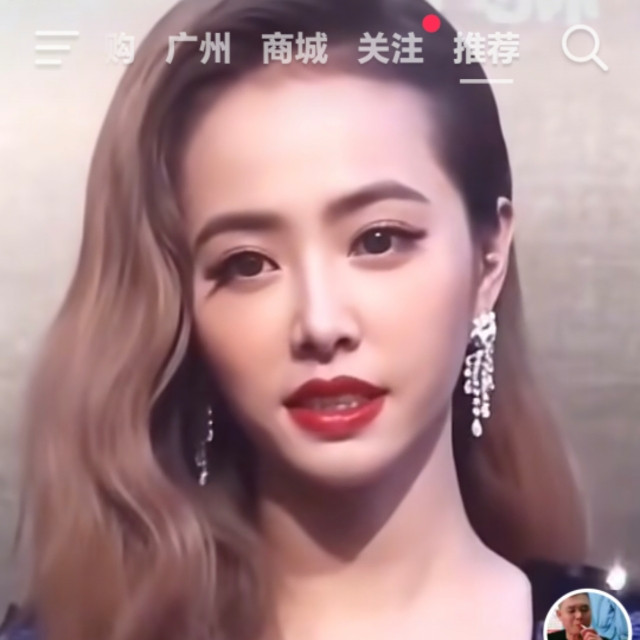Open the 关注 following feed

(x=390, y=48)
